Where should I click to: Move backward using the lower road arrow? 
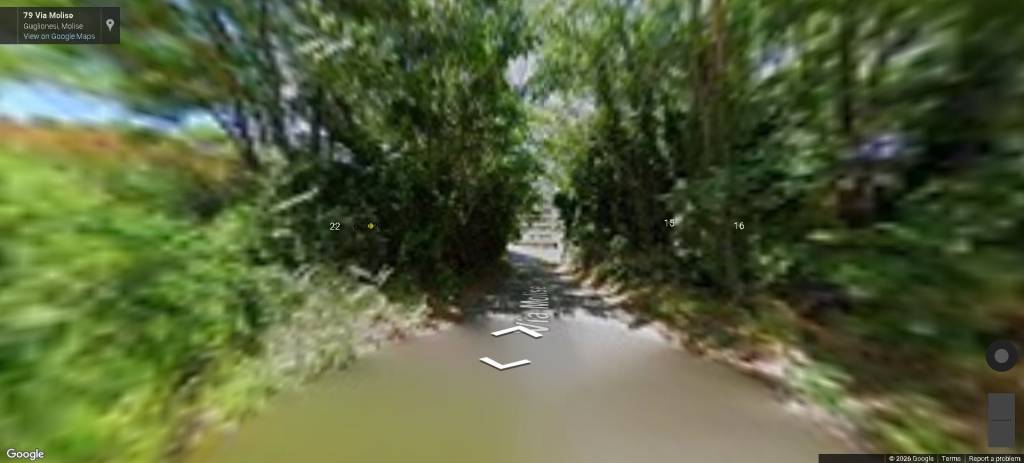(x=505, y=363)
